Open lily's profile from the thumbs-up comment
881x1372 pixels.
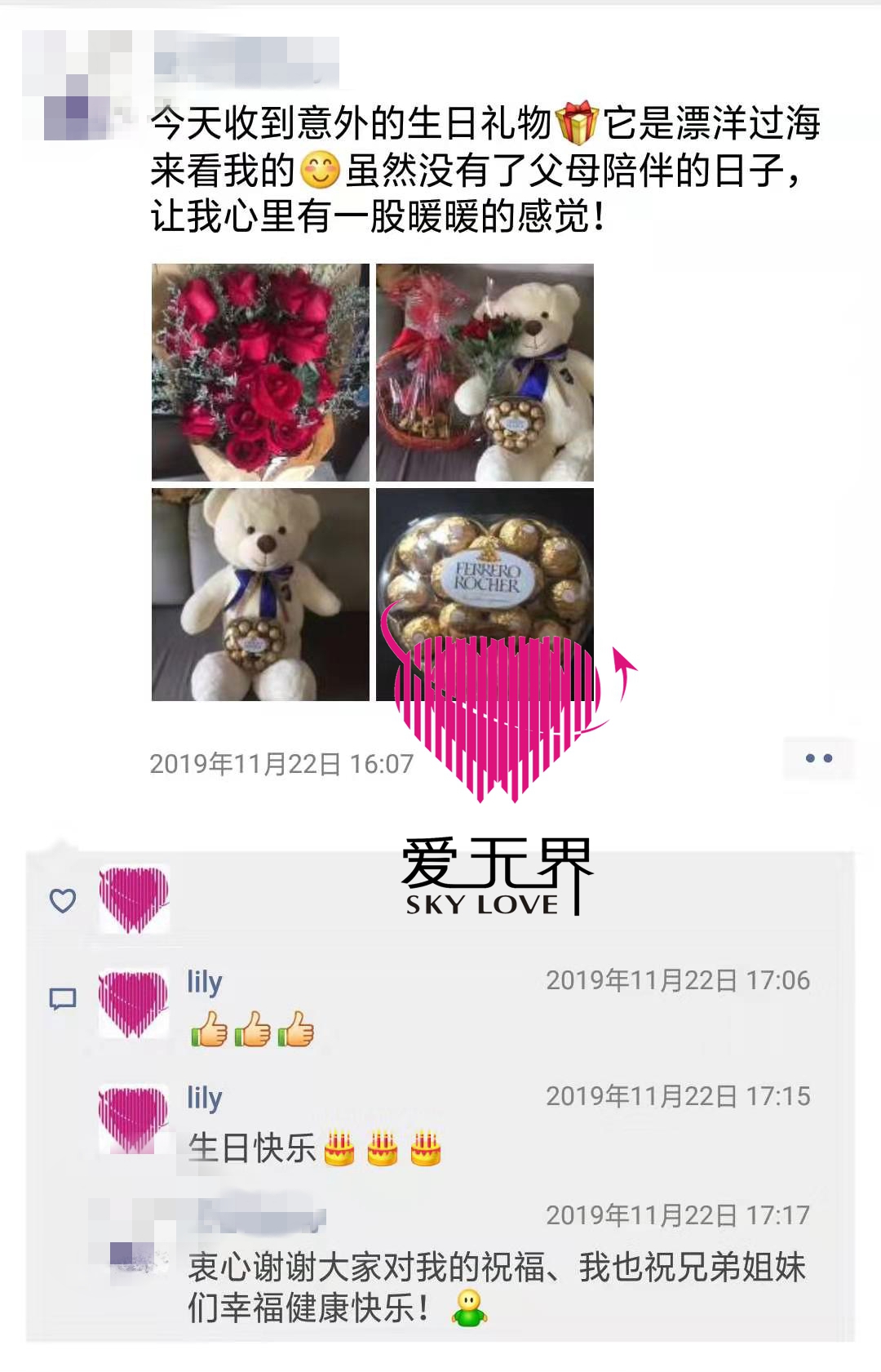[x=204, y=981]
